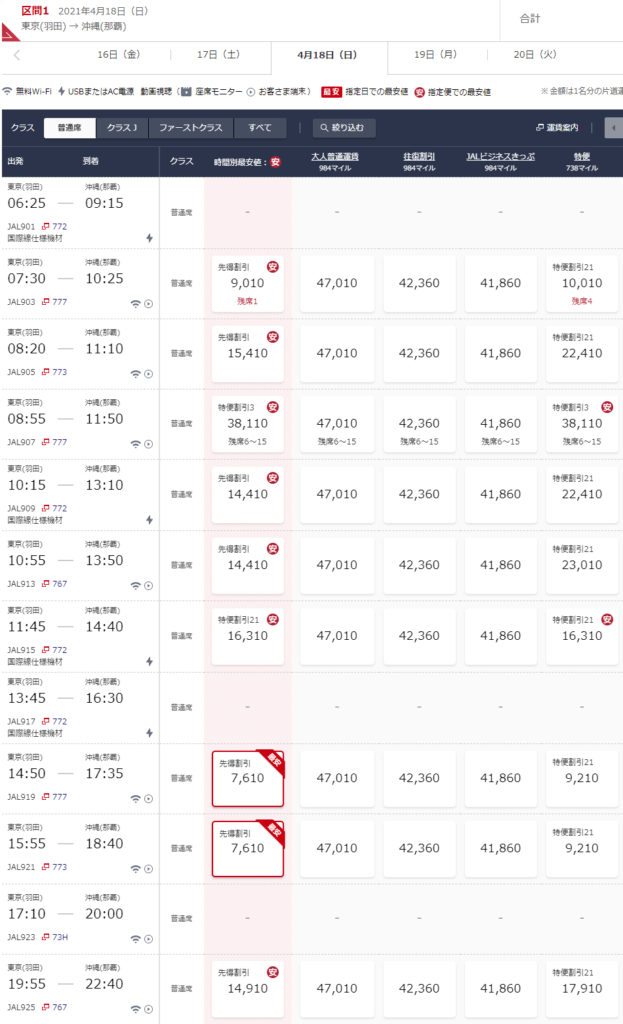Image resolution: width=623 pixels, height=1024 pixels.
Task: Choose the 17,910 特便割引21 fare on JAL925
Action: 582,989
